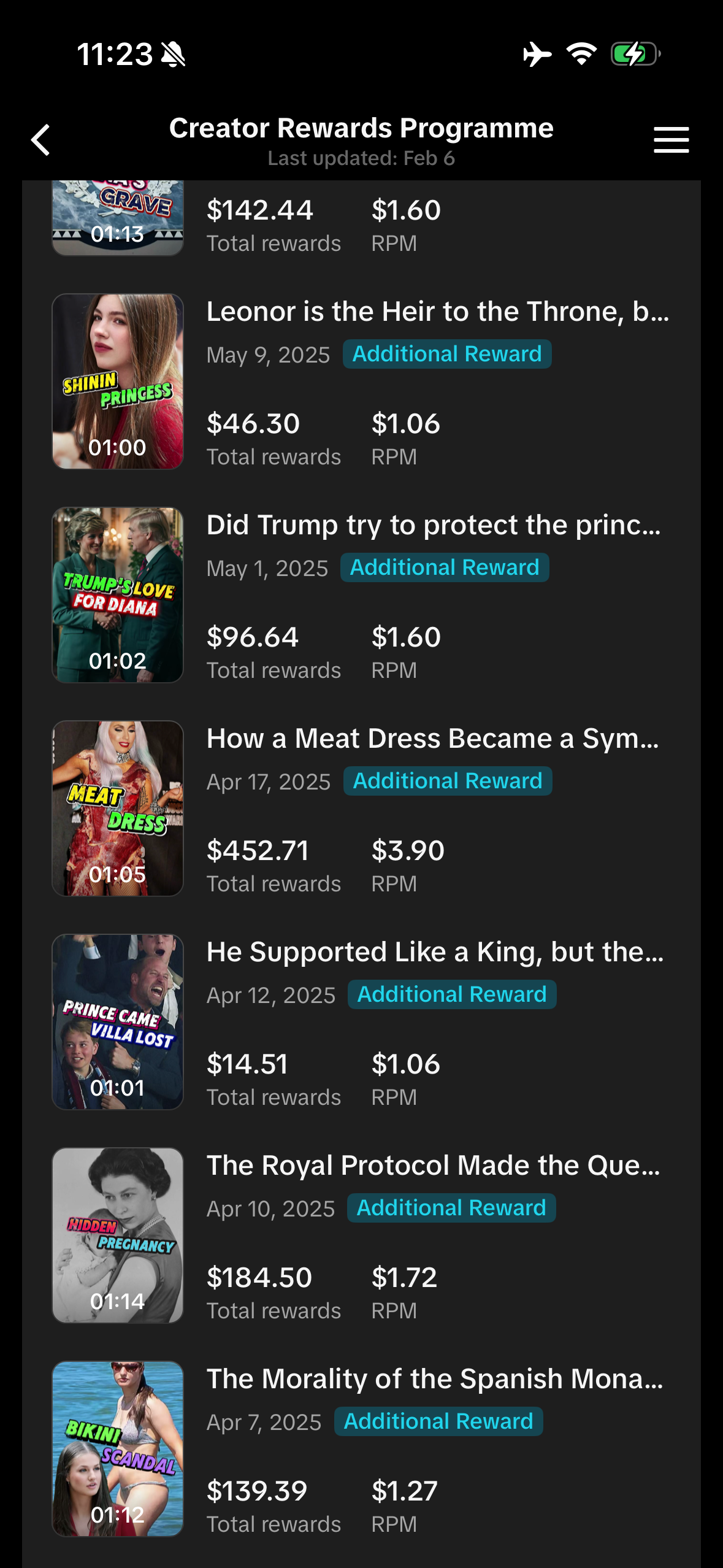Open the hamburger menu
The width and height of the screenshot is (723, 1568).
671,140
